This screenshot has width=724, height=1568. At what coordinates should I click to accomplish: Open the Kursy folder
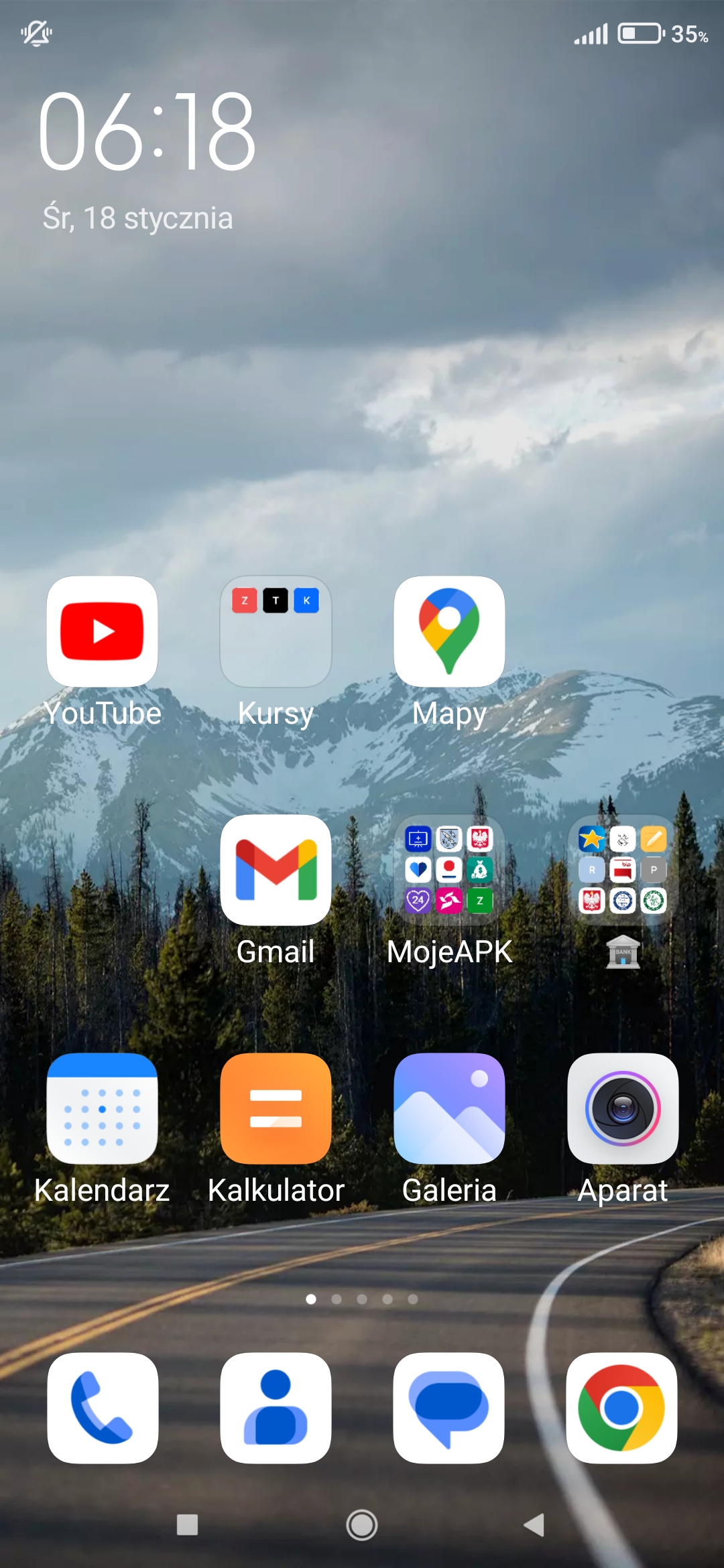tap(276, 632)
